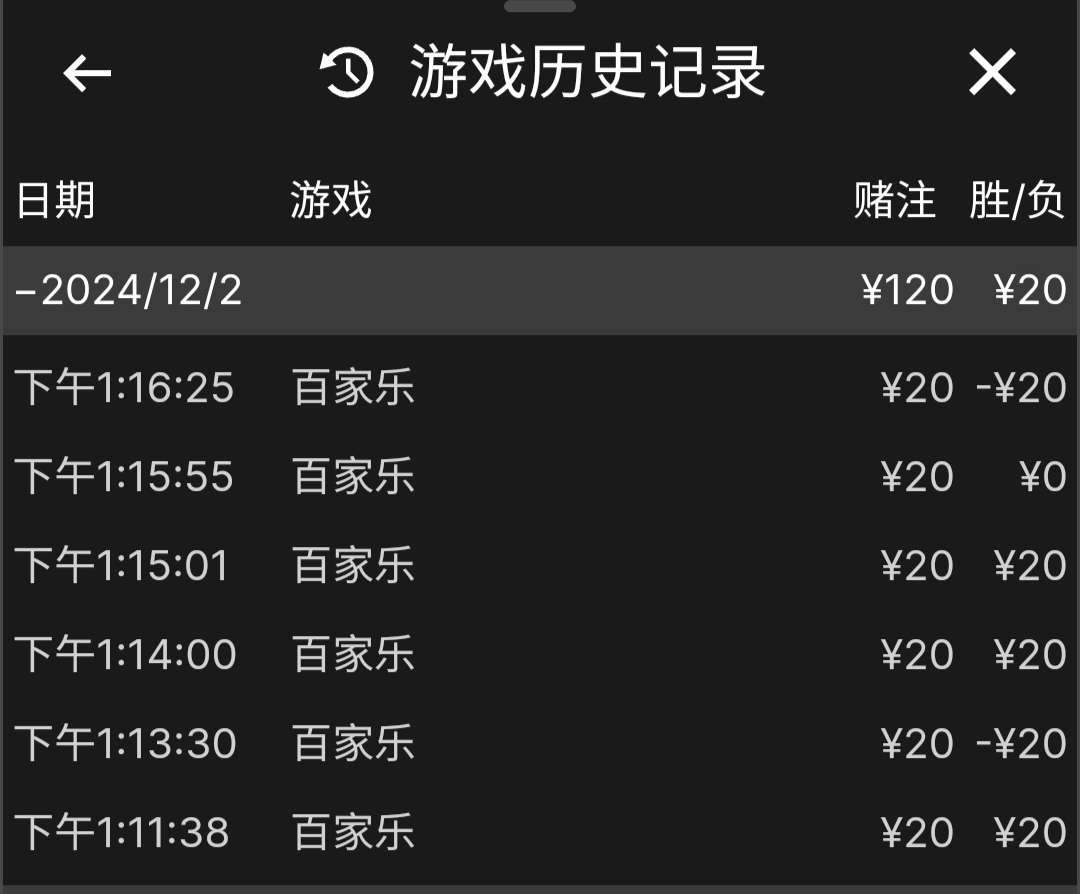
Task: View the 下午1:15:55 百家乐 round details
Action: [x=540, y=476]
